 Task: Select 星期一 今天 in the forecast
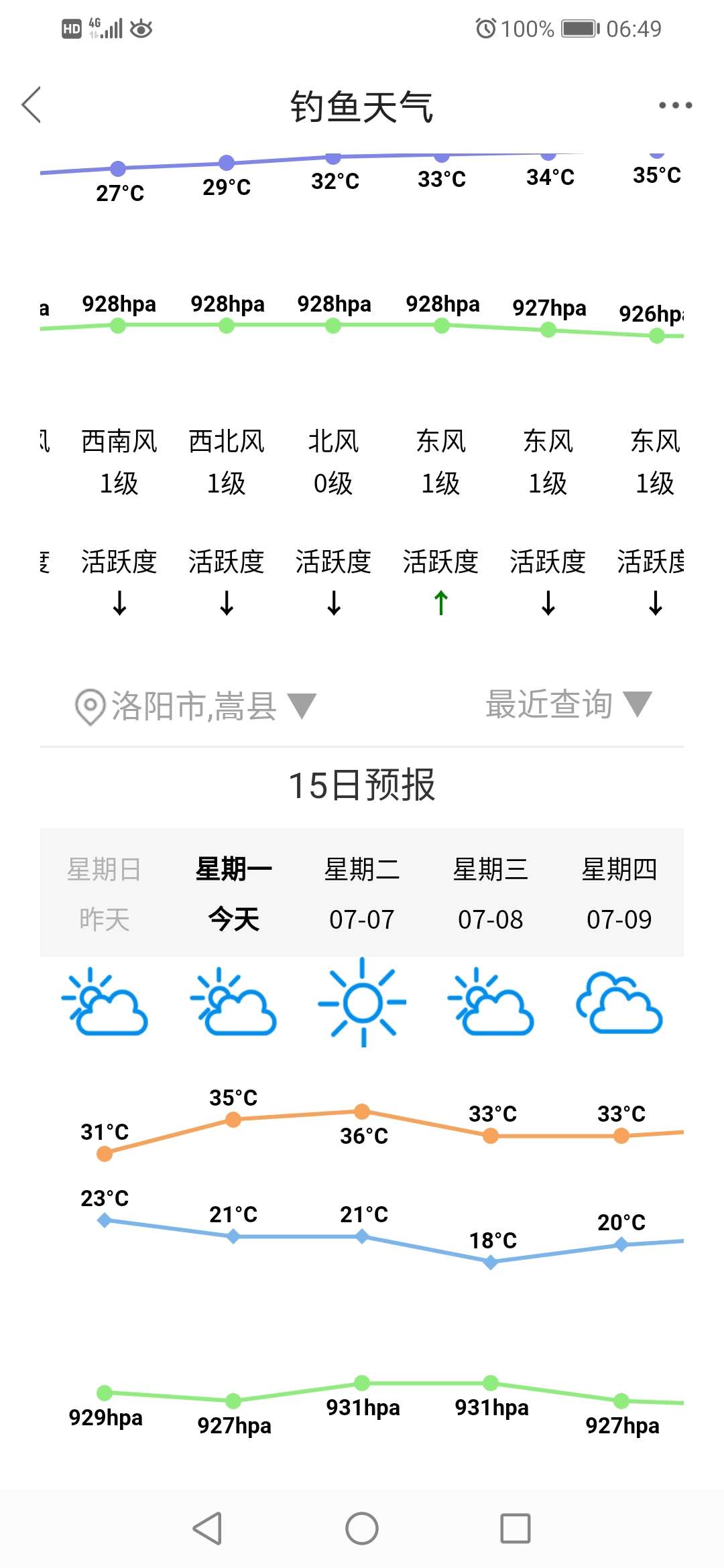click(x=233, y=893)
